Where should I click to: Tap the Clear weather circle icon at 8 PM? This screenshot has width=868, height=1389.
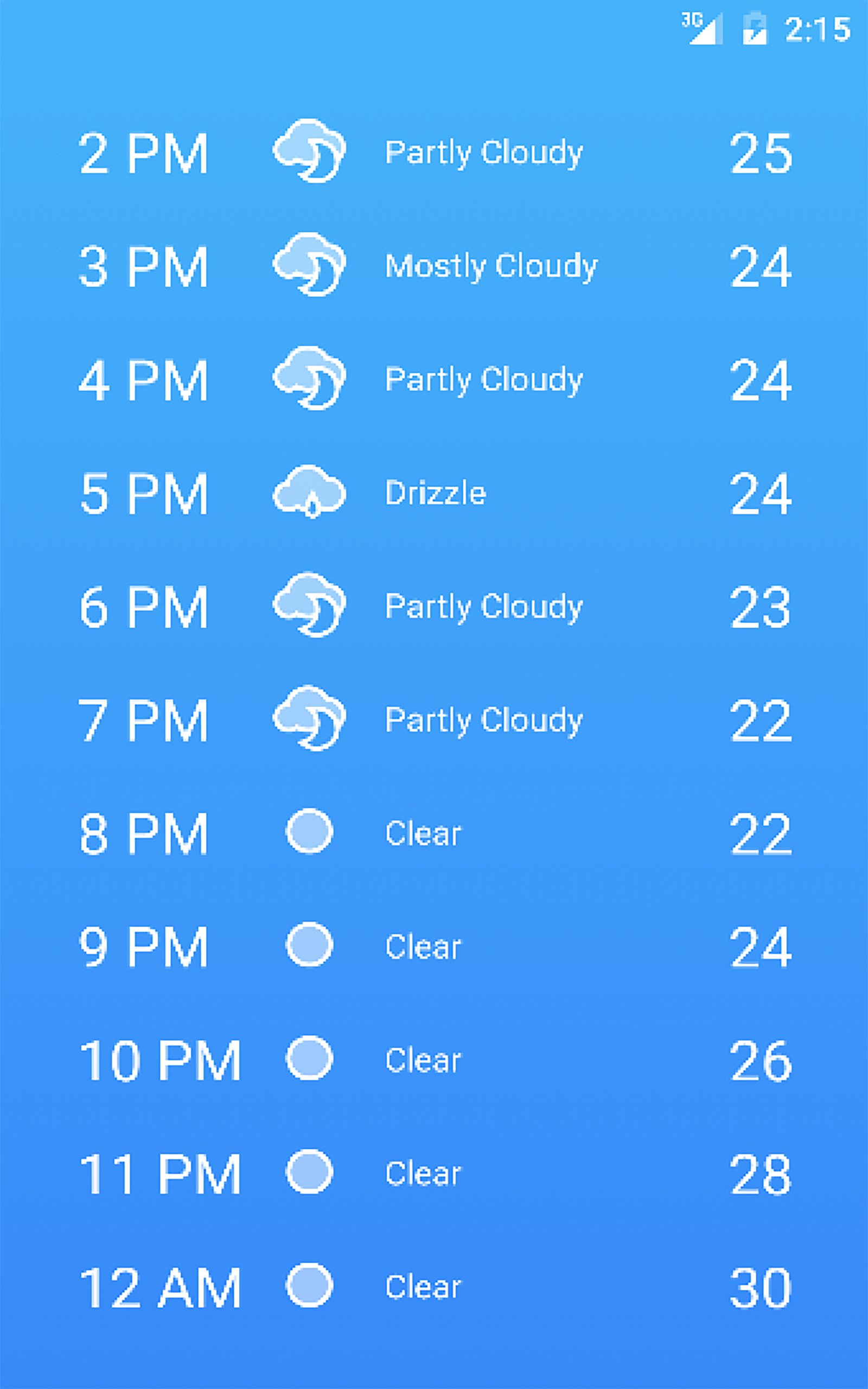310,833
